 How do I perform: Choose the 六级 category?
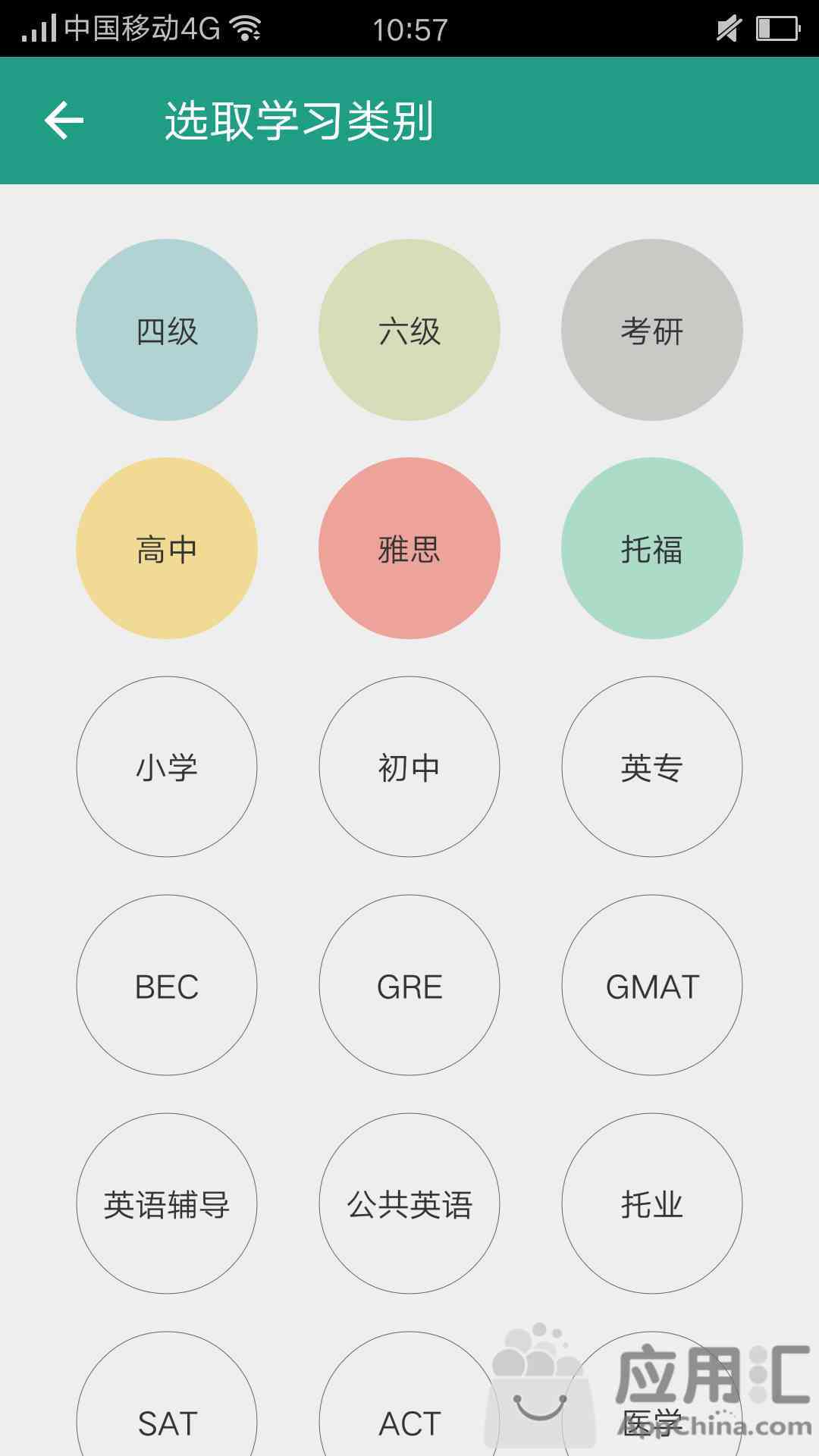tap(409, 330)
